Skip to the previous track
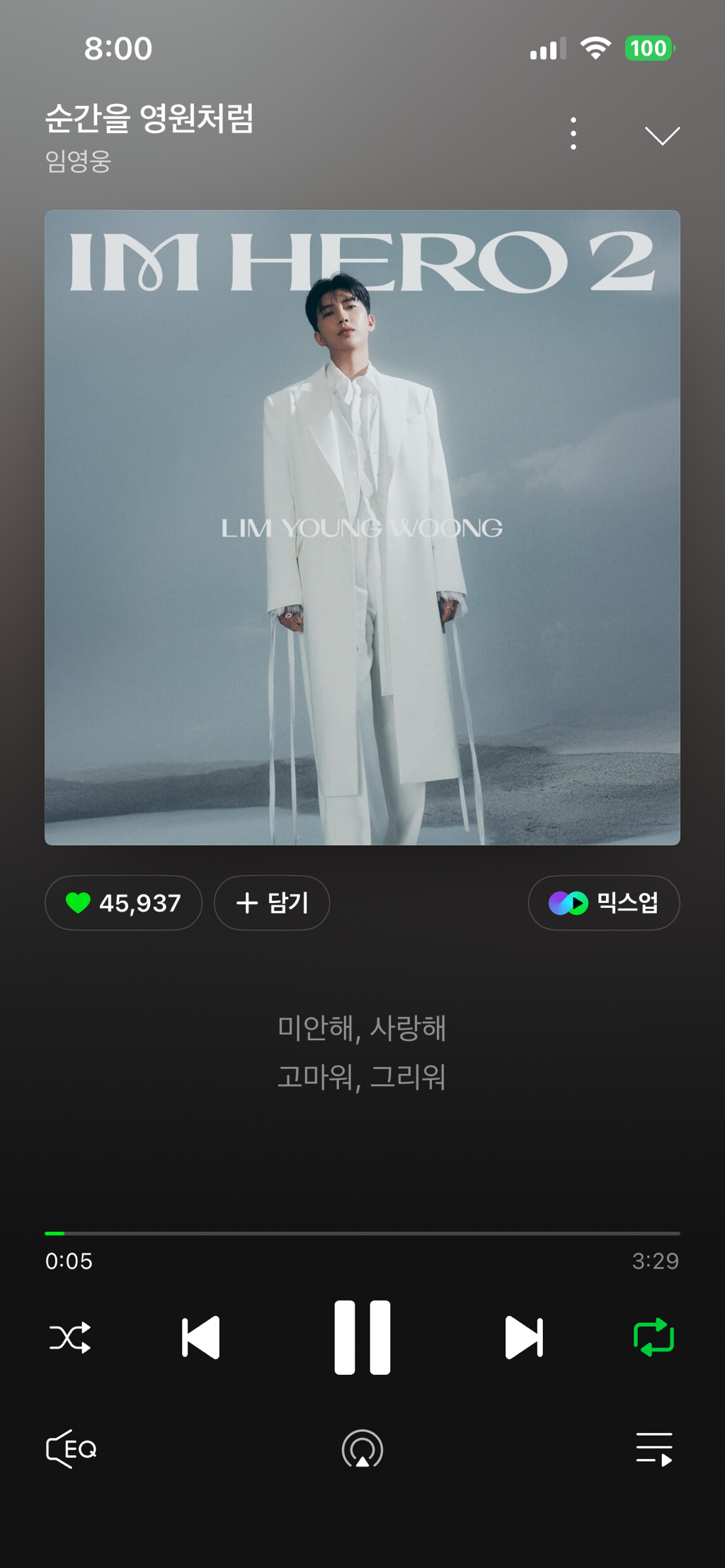The image size is (725, 1568). [201, 1337]
